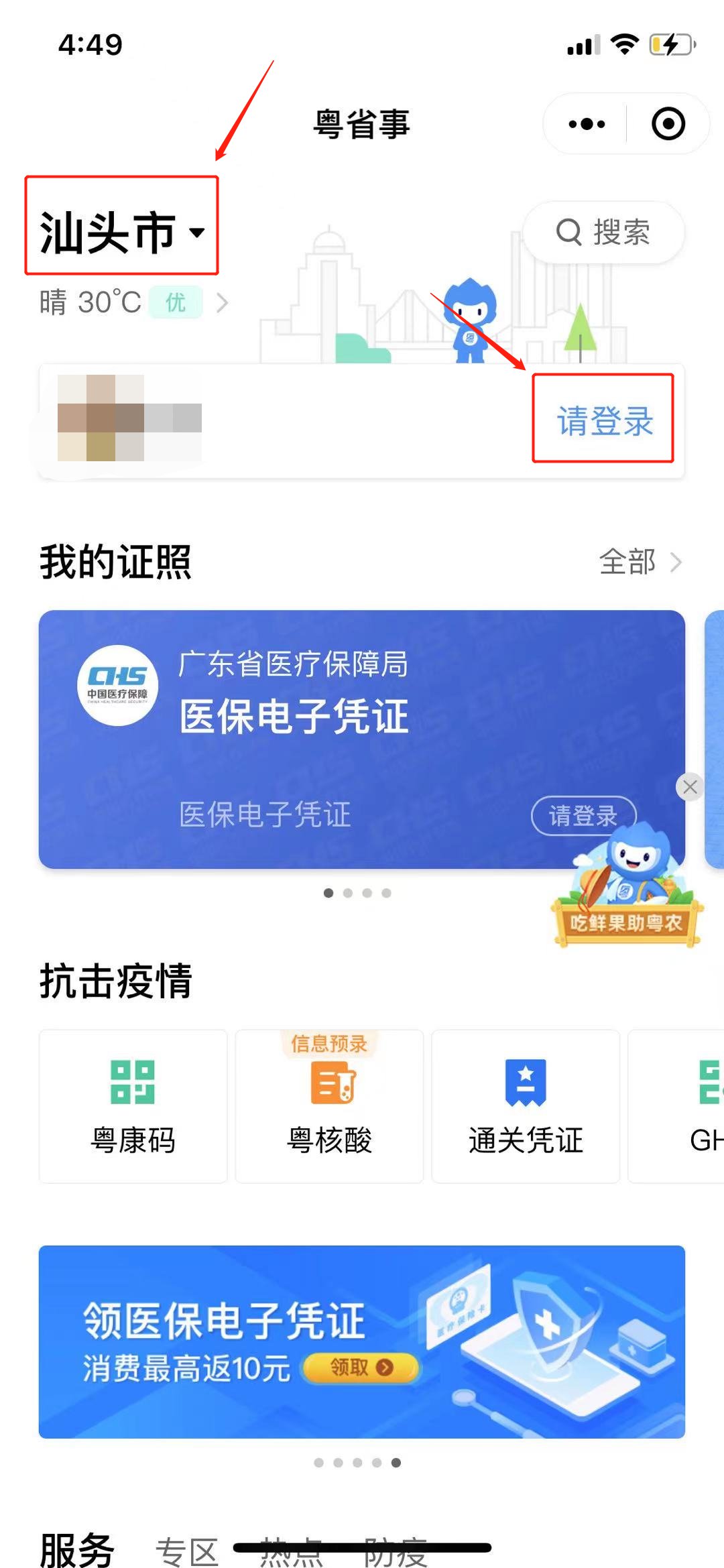
Task: Close the mini program with the circle icon
Action: [668, 124]
